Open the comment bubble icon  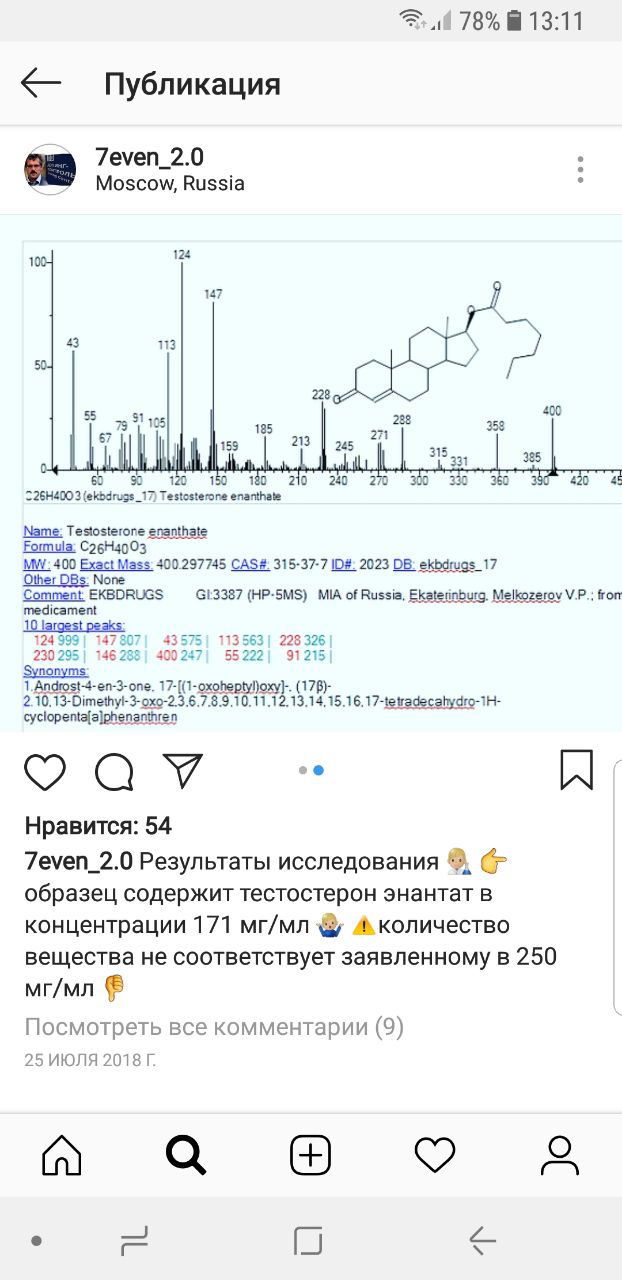pos(114,771)
